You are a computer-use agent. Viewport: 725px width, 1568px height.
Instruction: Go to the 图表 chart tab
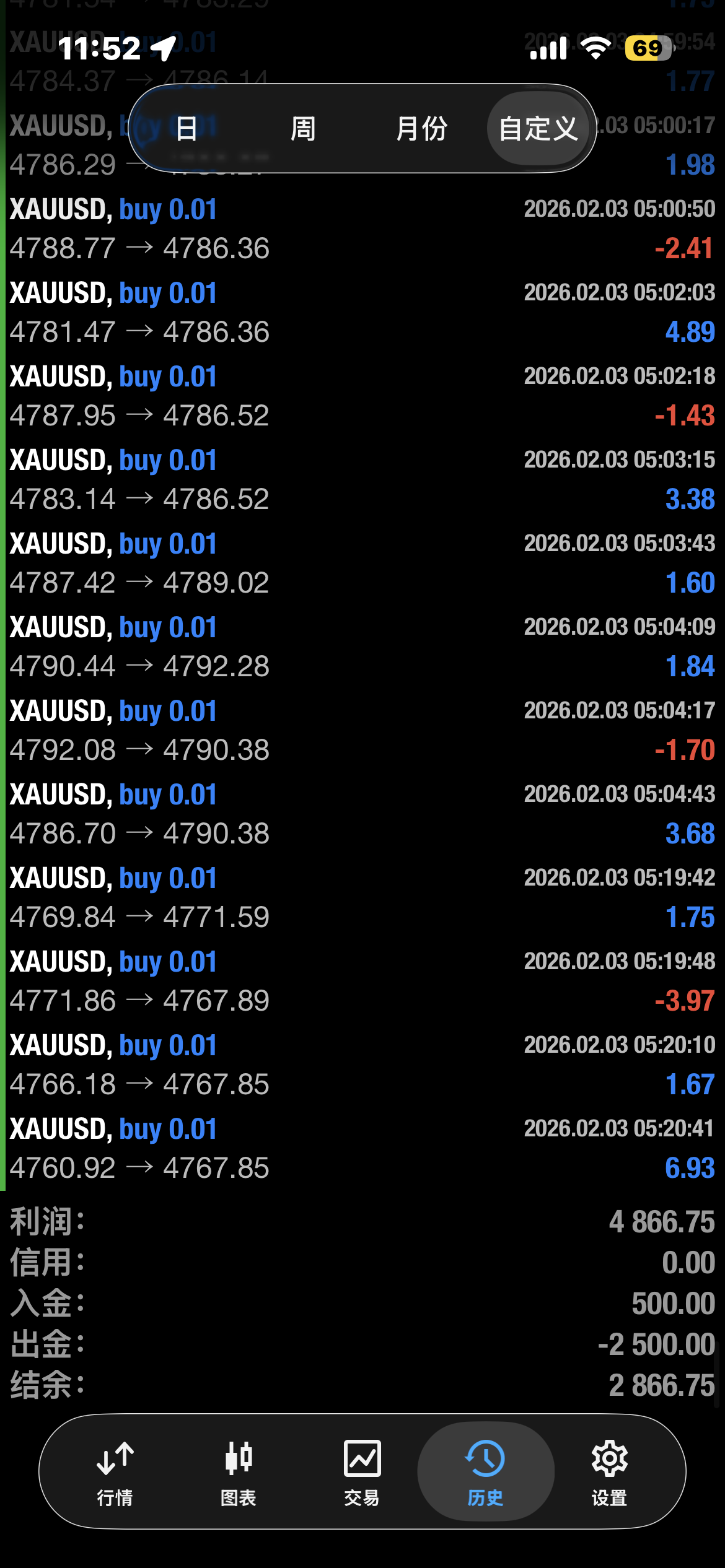pyautogui.click(x=239, y=1473)
